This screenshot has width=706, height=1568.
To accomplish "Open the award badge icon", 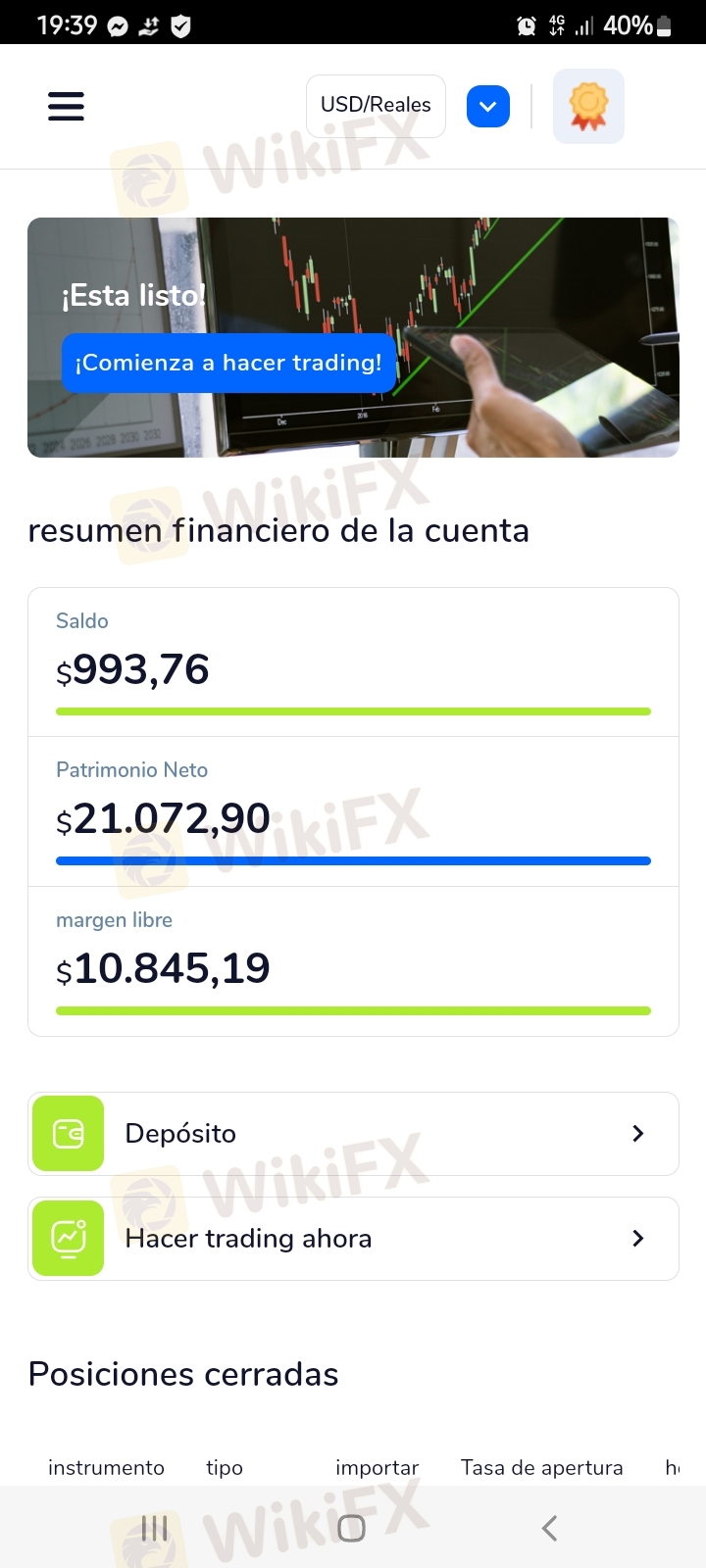I will (588, 106).
